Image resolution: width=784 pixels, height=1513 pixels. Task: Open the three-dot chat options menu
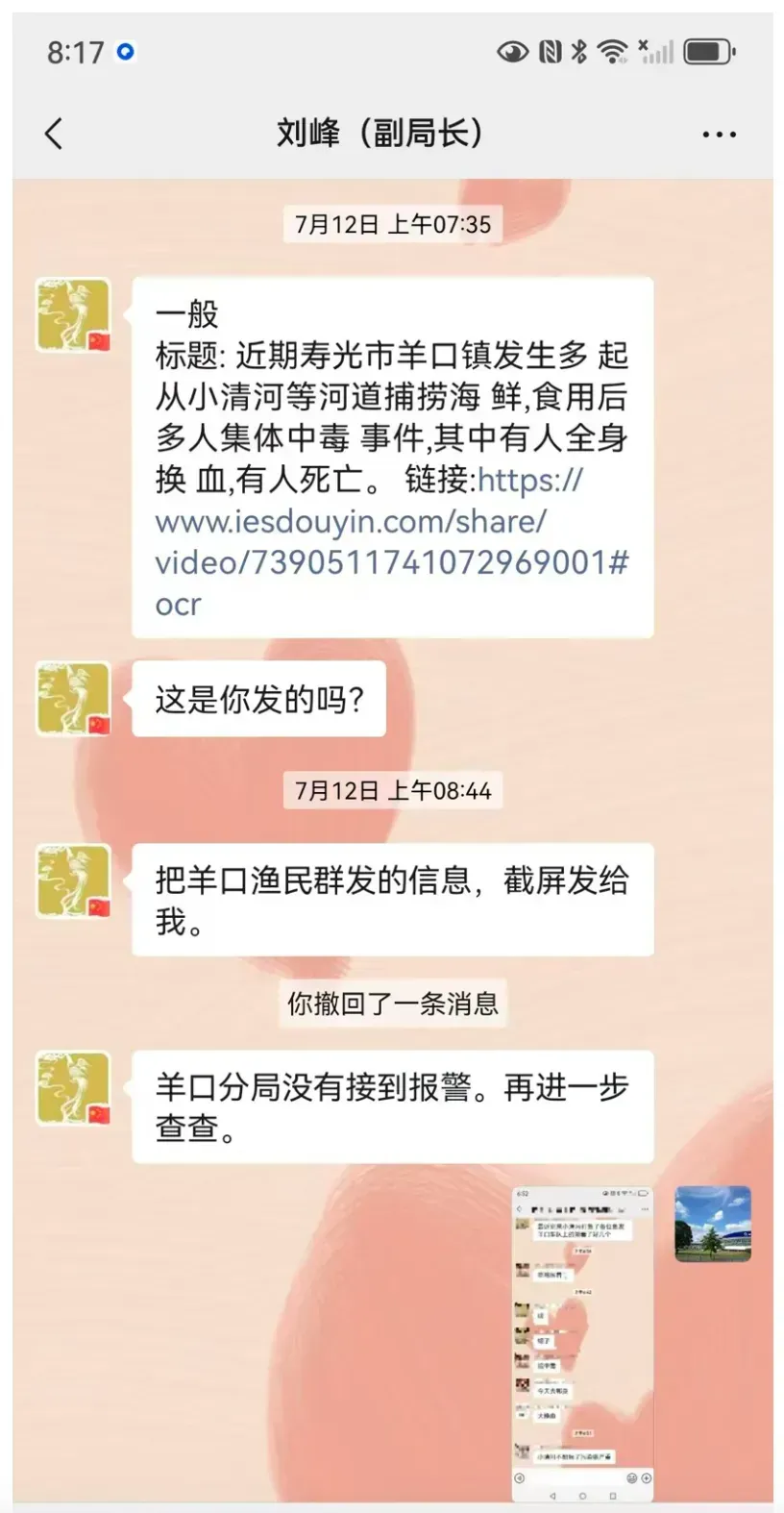coord(719,135)
